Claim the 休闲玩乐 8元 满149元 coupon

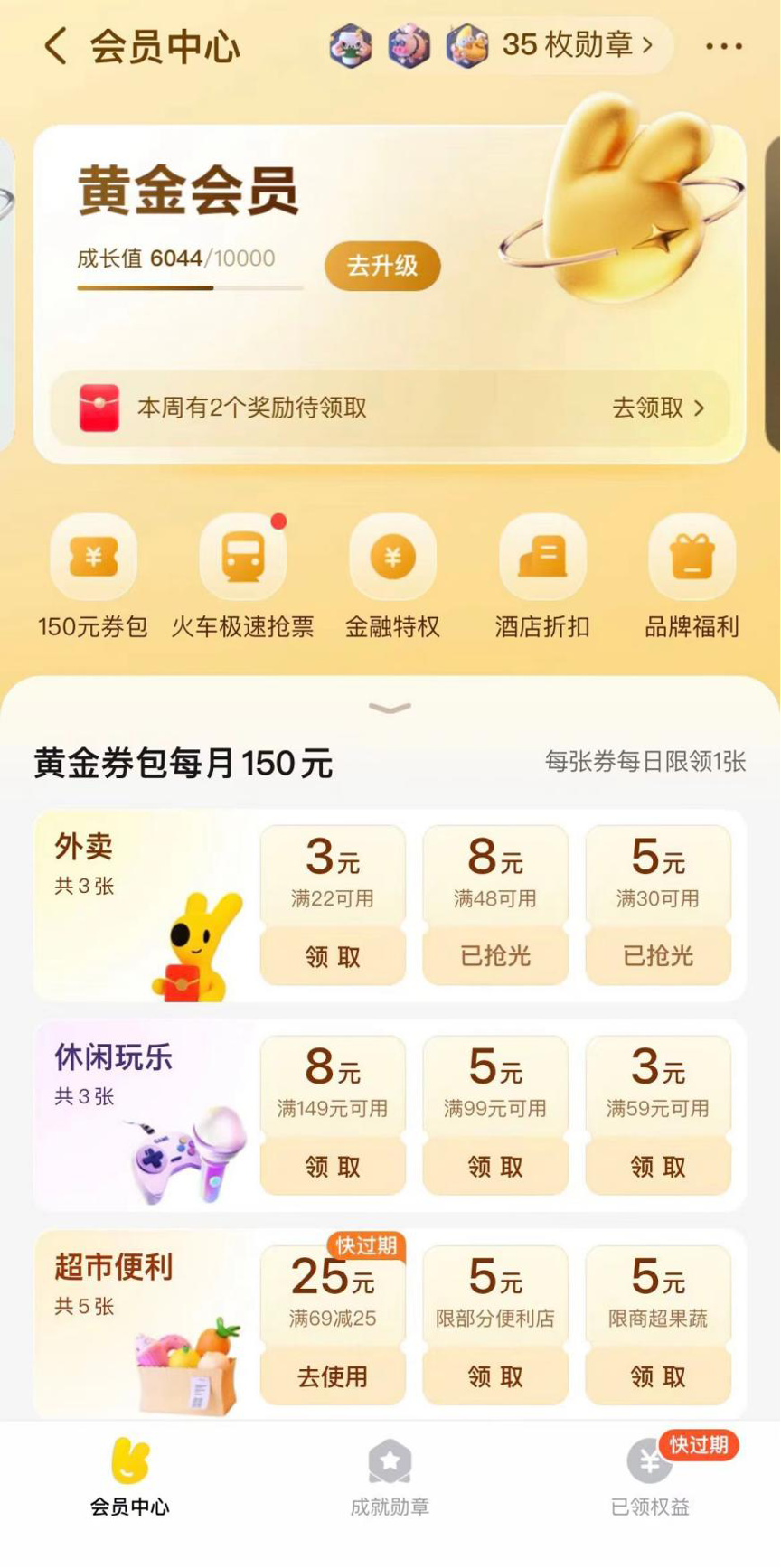[333, 1167]
